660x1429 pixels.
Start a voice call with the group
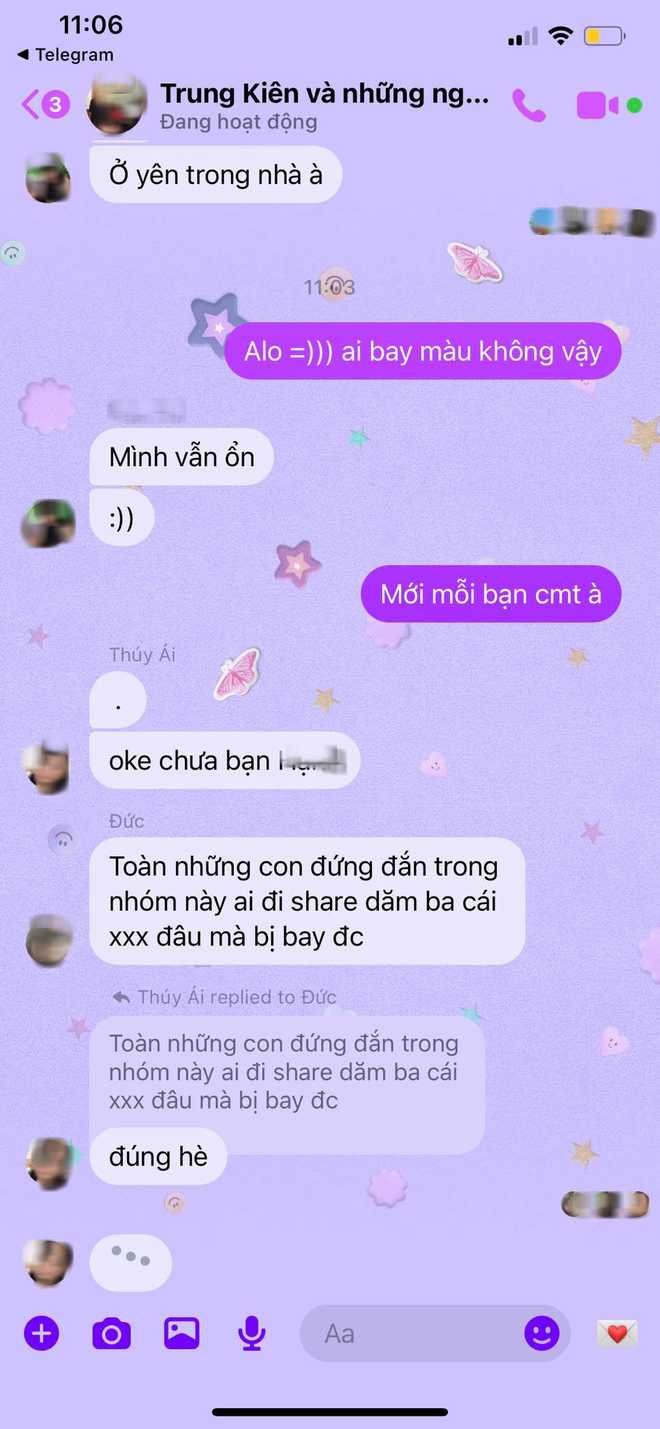click(x=528, y=105)
